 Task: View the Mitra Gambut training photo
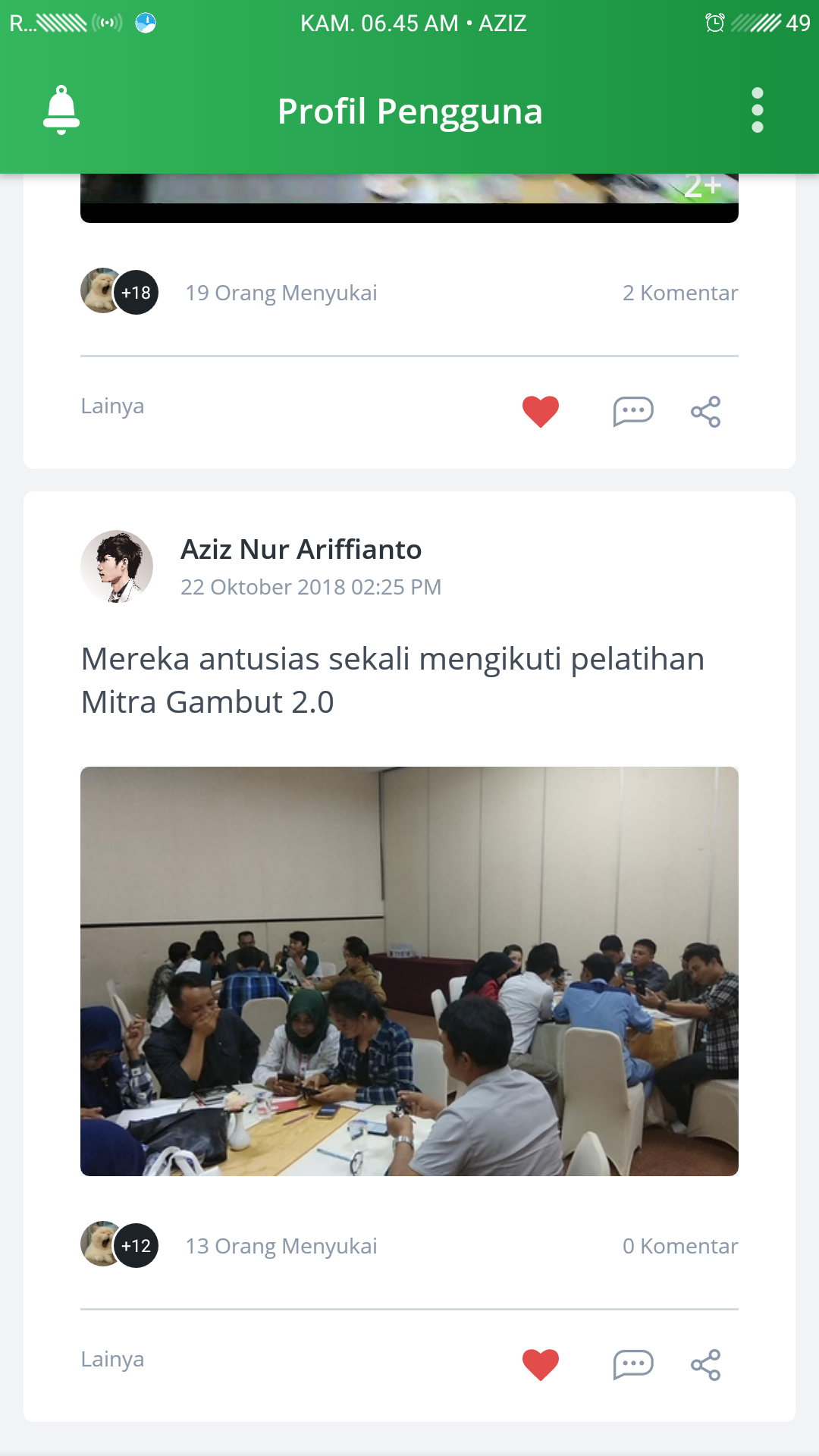click(x=409, y=971)
